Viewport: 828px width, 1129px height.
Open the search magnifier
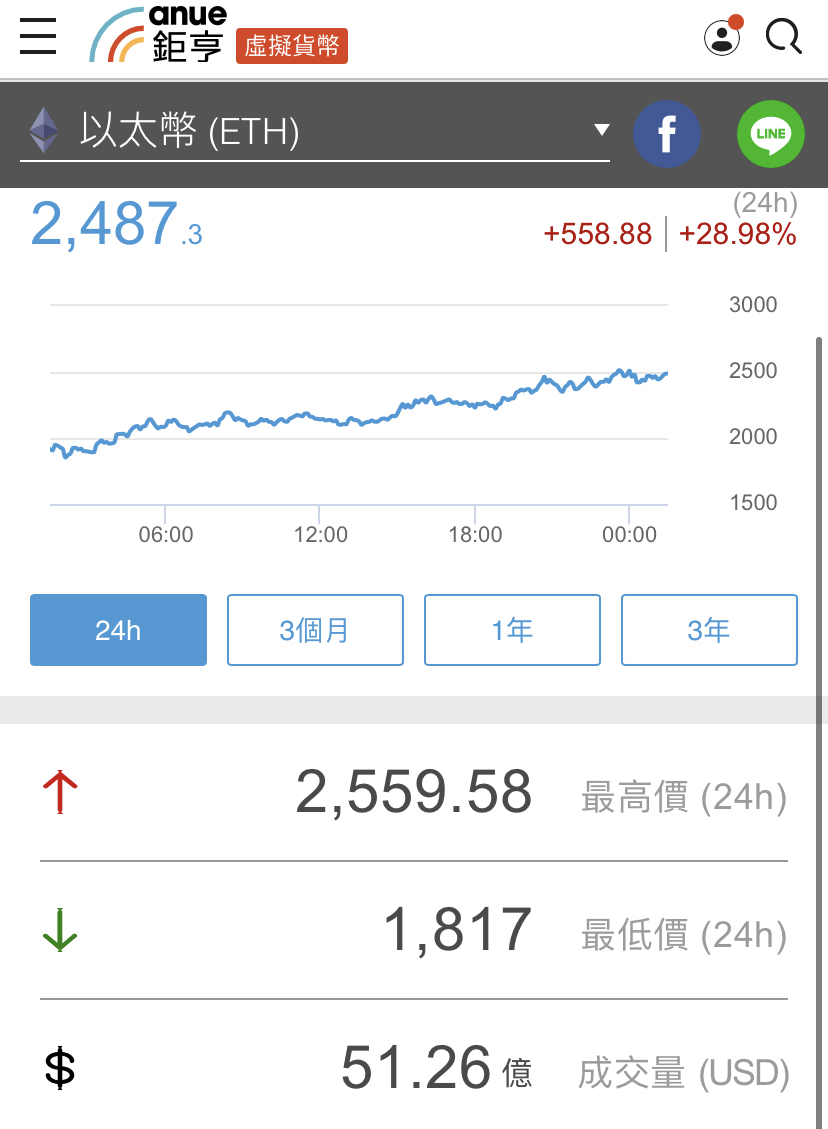click(x=783, y=38)
